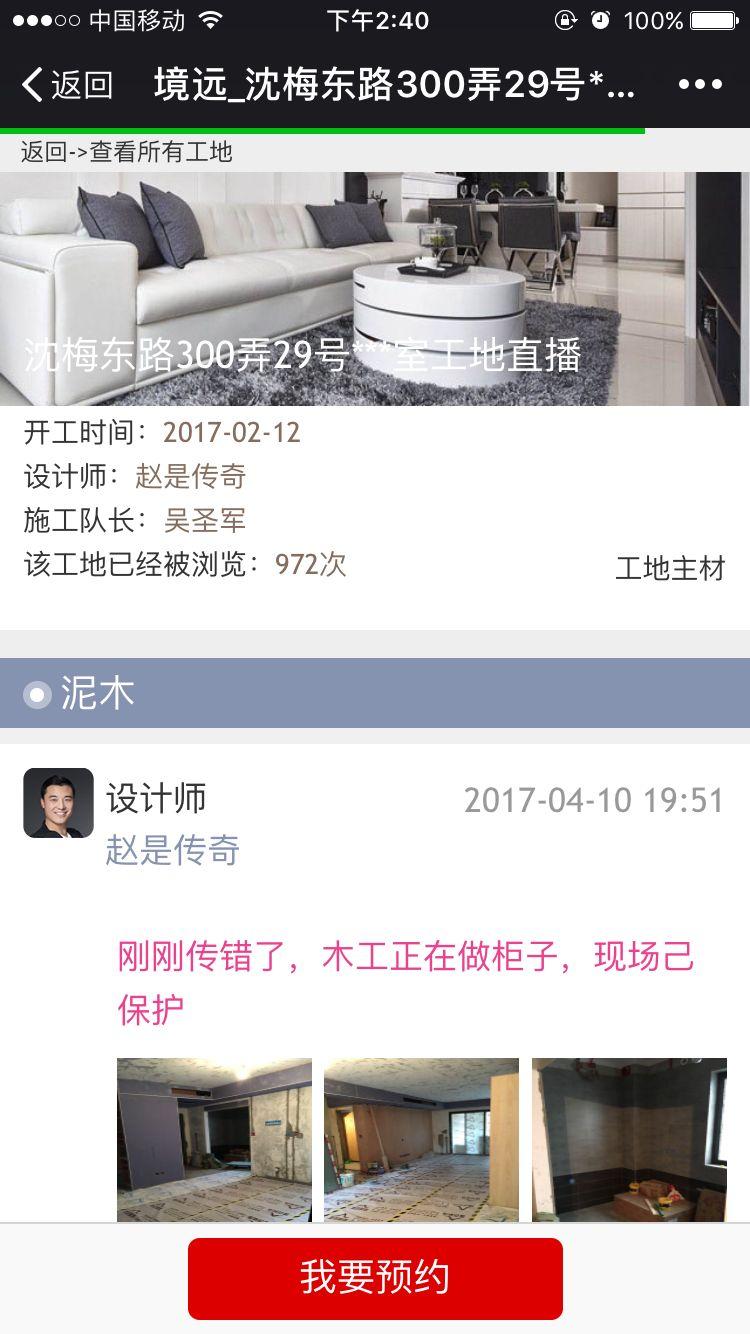Tap the 返回->查看所有工地 link

point(126,152)
